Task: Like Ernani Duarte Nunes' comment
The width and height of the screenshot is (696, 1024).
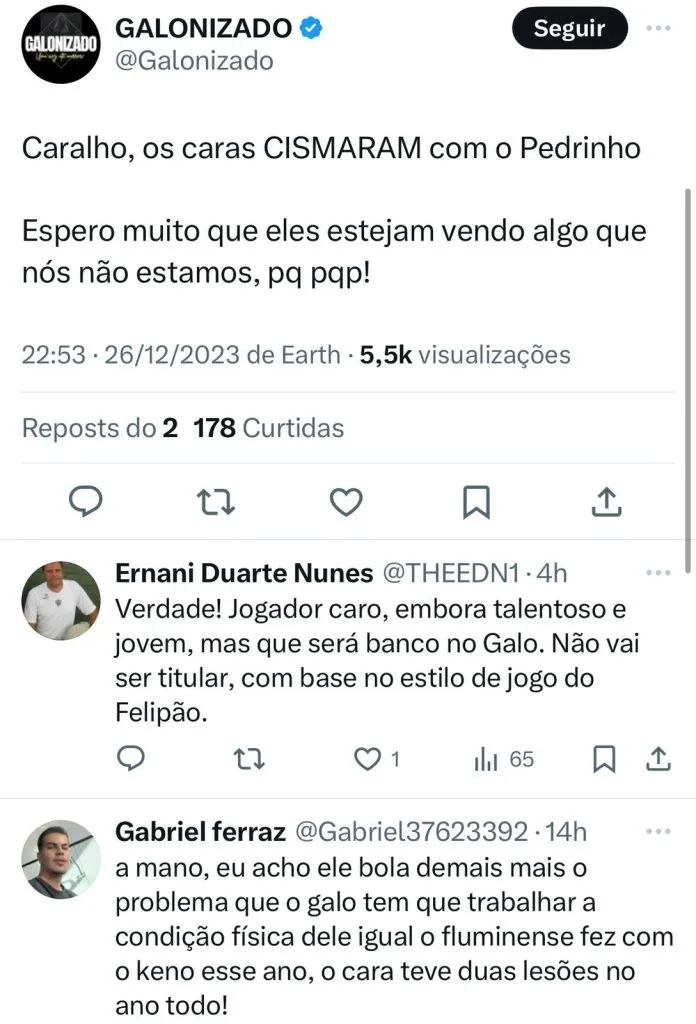Action: pyautogui.click(x=368, y=759)
